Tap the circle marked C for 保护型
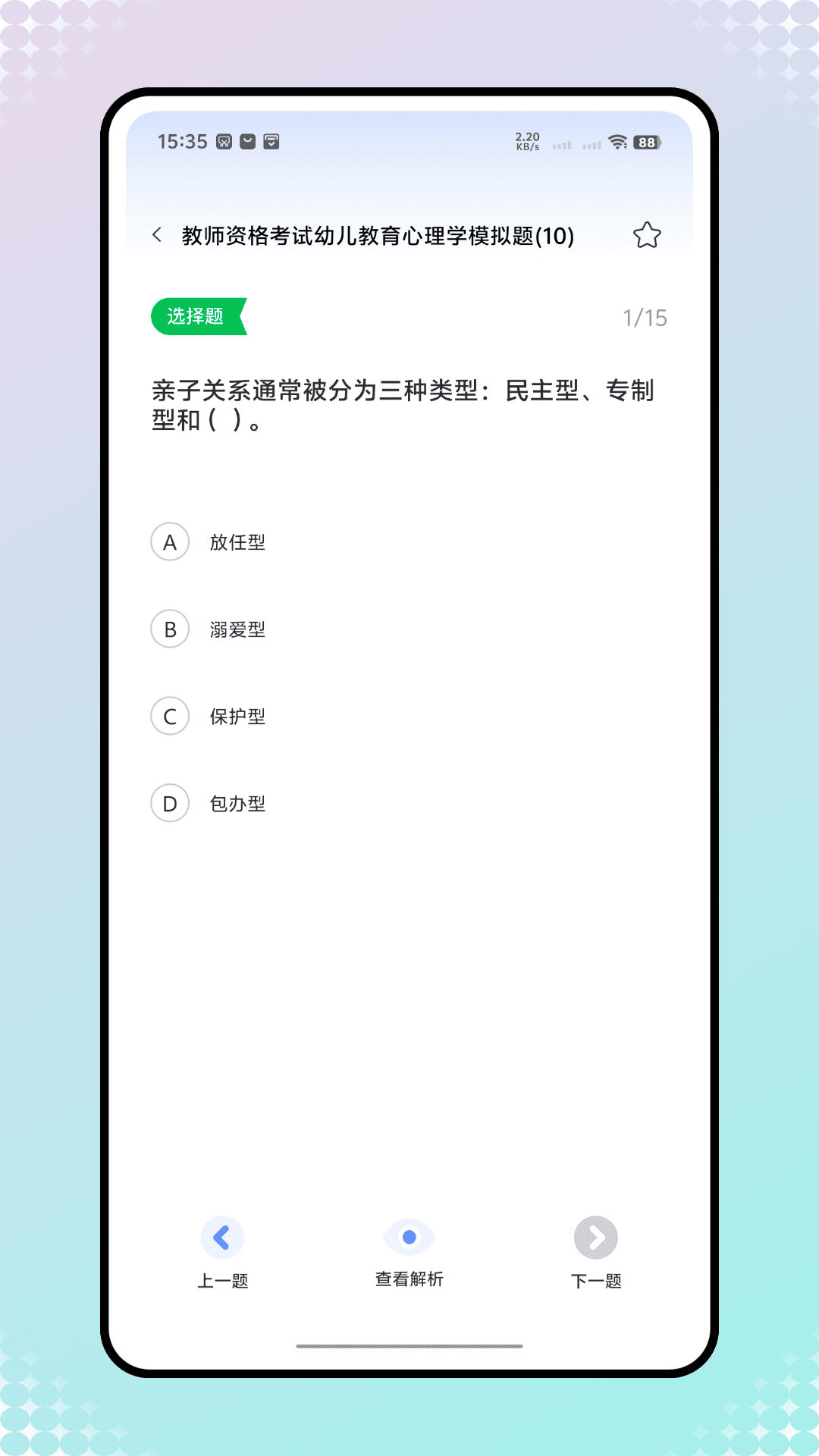819x1456 pixels. click(170, 716)
